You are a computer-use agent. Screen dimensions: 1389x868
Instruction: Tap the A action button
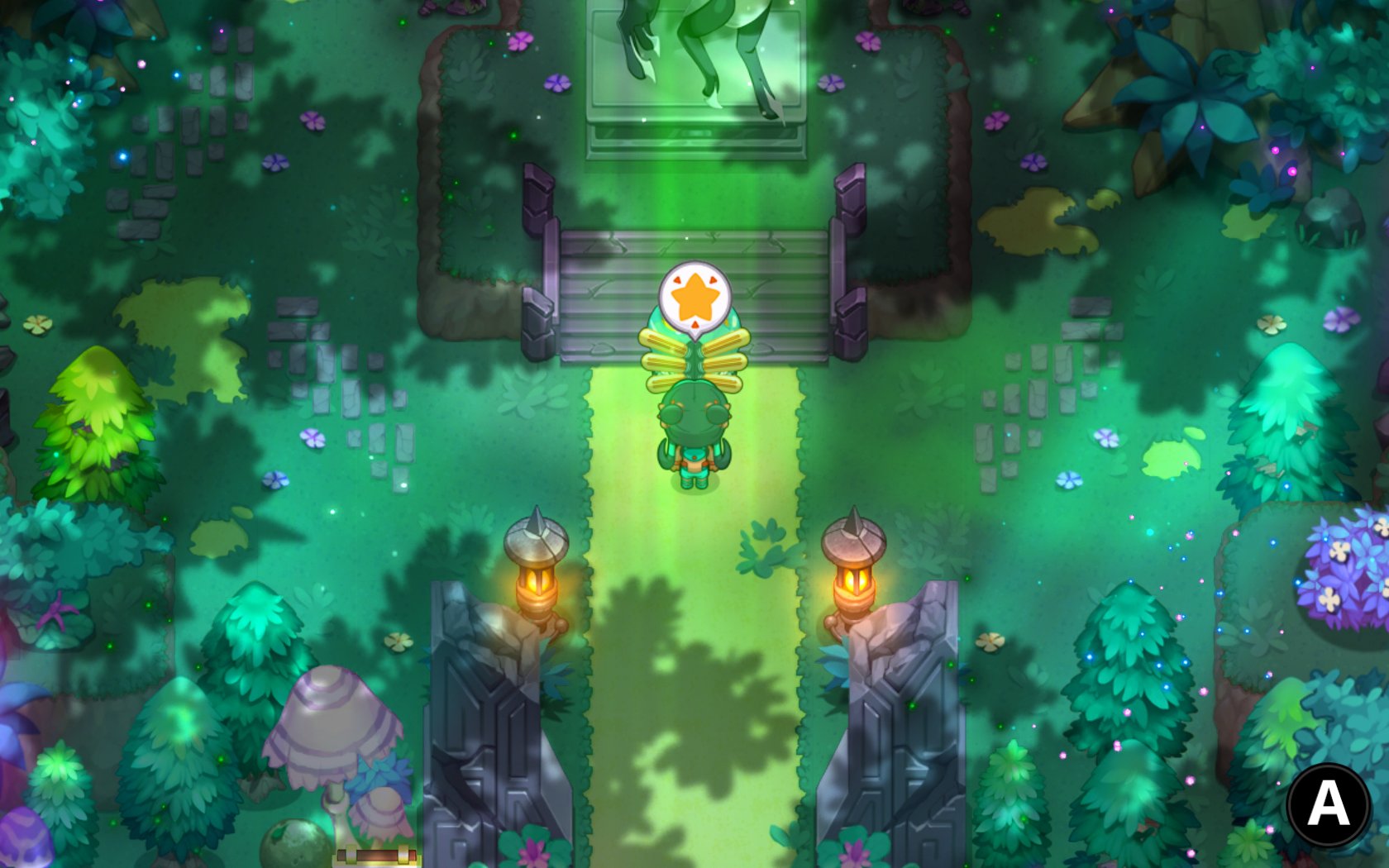click(1328, 804)
